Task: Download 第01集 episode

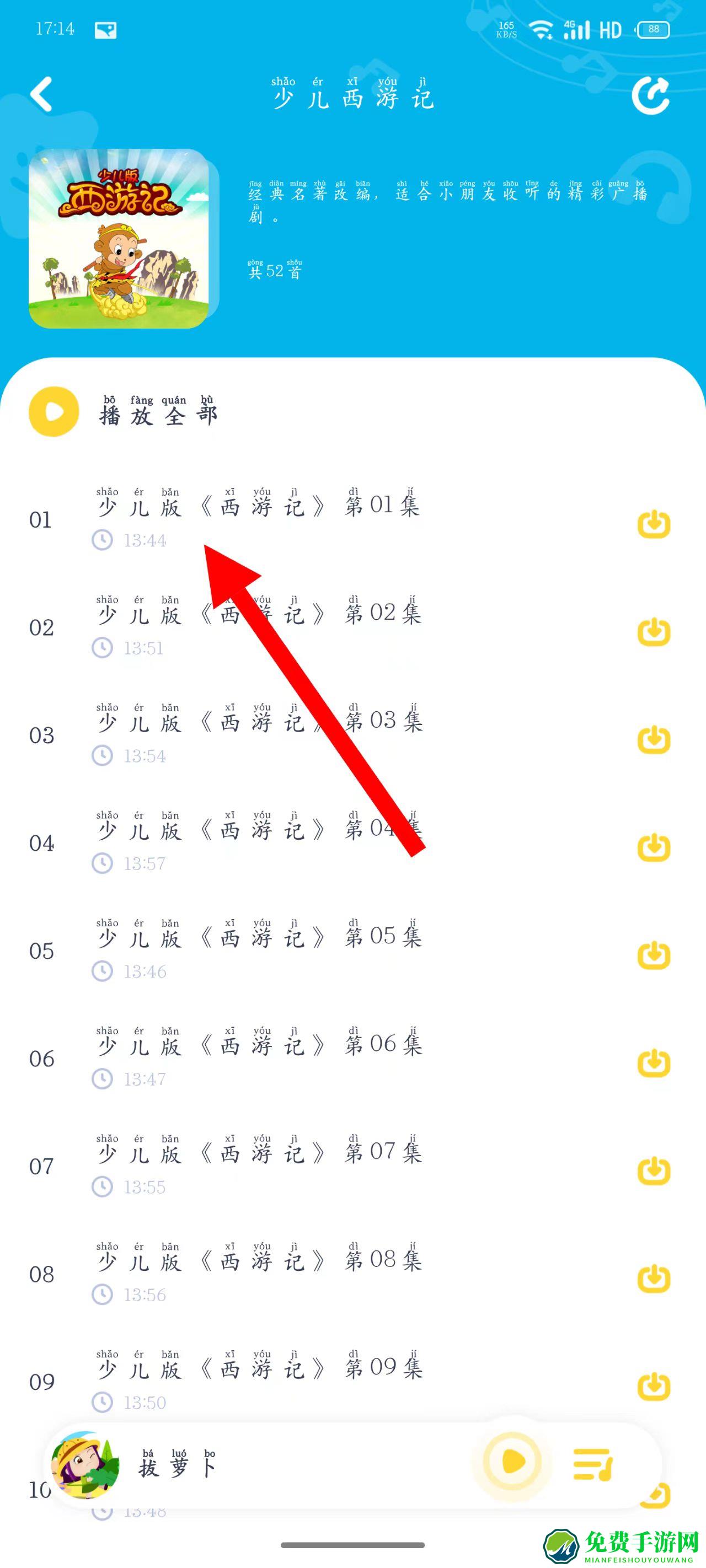Action: click(x=654, y=524)
